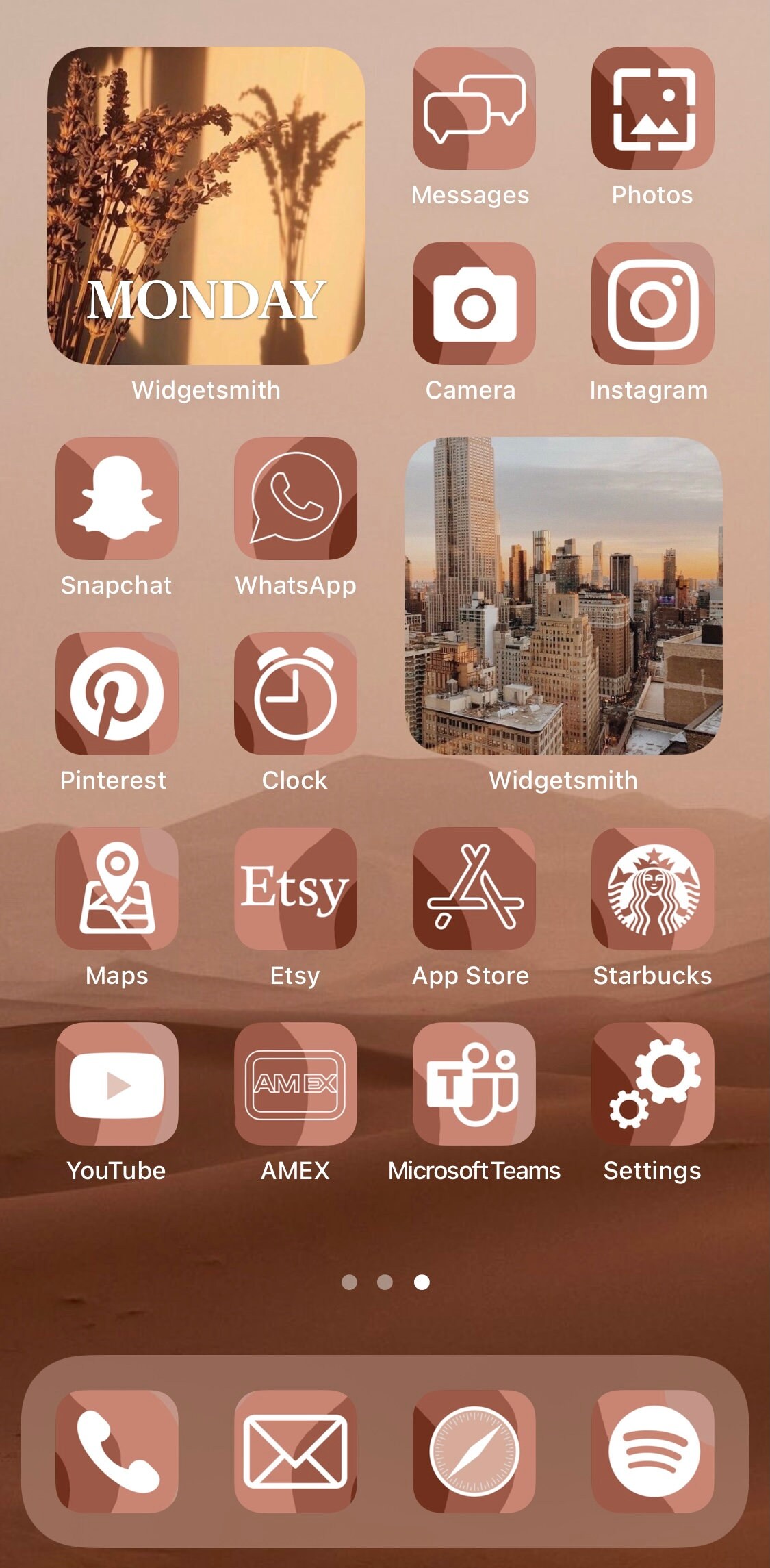Open the Photos app

(x=653, y=108)
